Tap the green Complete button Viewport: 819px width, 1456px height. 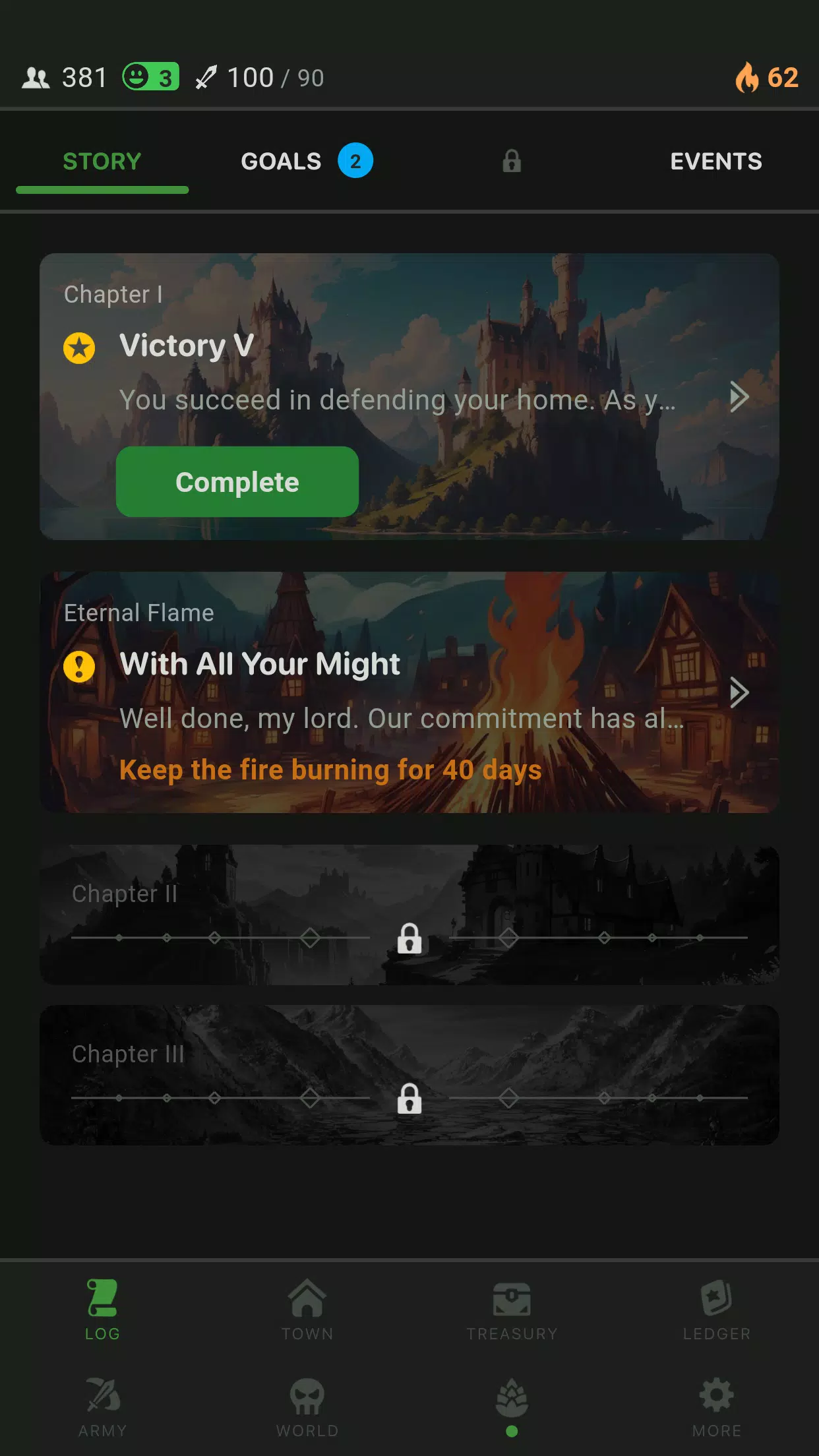[x=237, y=482]
